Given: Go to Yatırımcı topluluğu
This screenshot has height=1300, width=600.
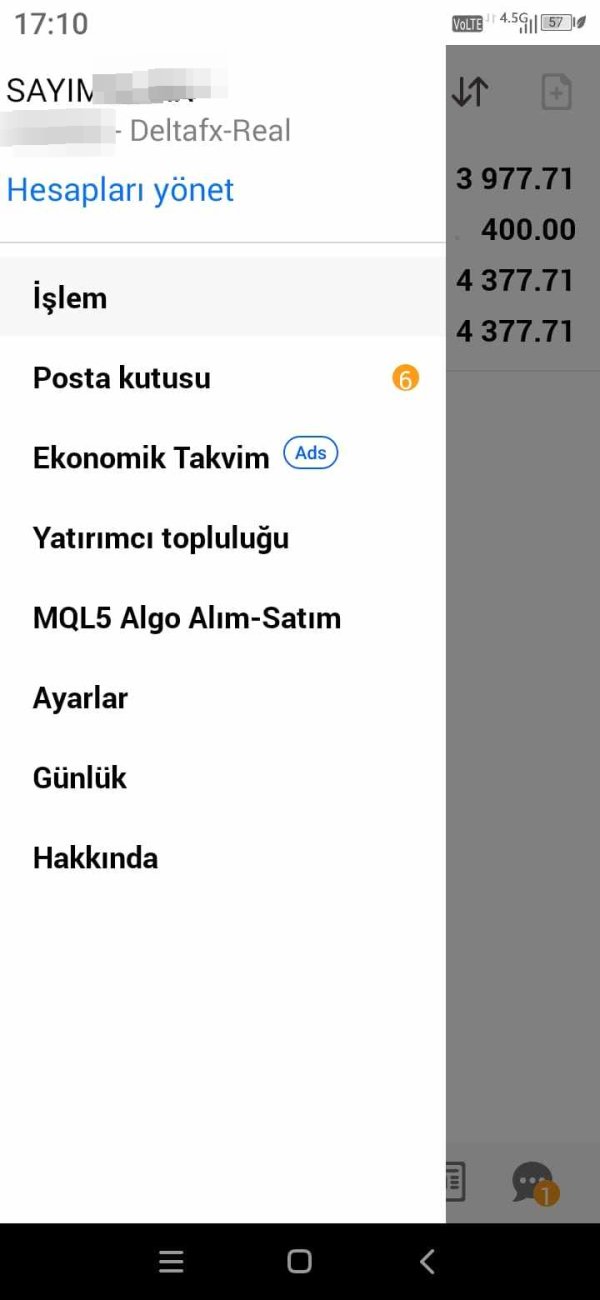Looking at the screenshot, I should 222,538.
